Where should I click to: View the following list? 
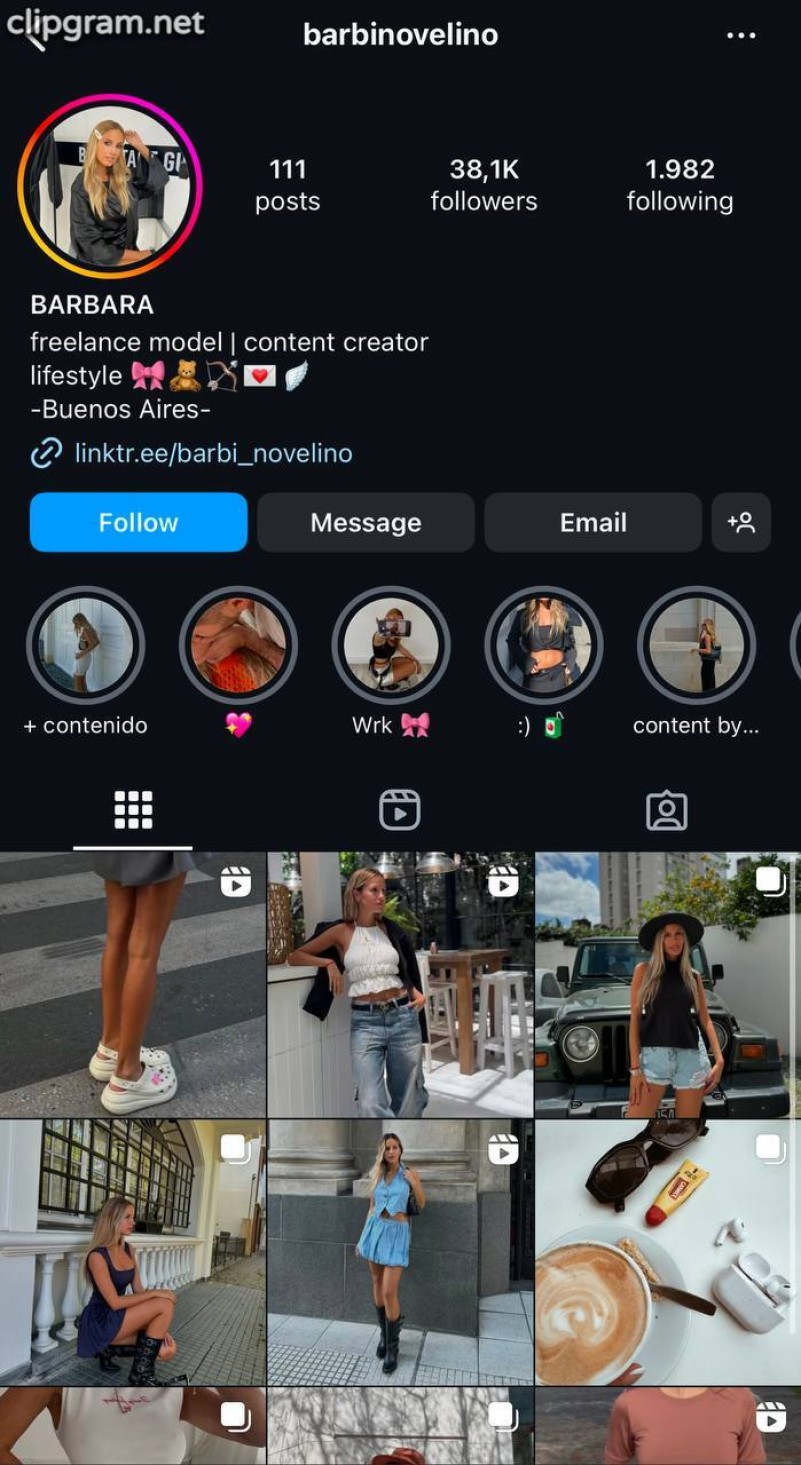(x=680, y=185)
